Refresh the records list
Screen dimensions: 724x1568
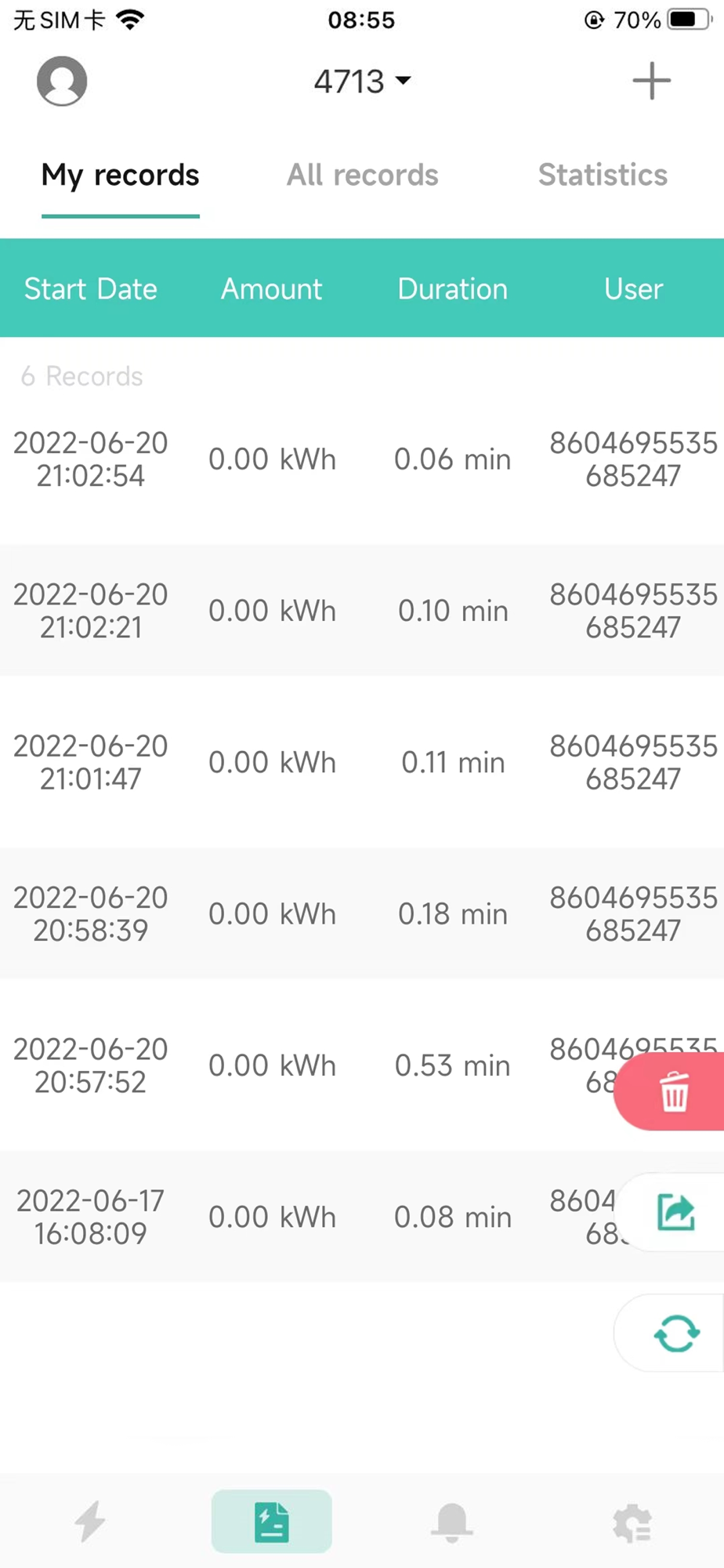point(675,1333)
